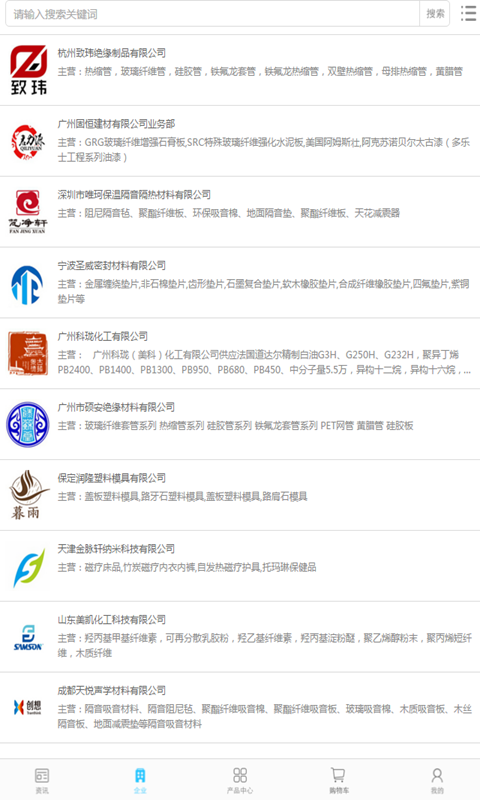480x800 pixels.
Task: Open 宁波圣威密封材料有限公司 entry
Action: coord(240,283)
